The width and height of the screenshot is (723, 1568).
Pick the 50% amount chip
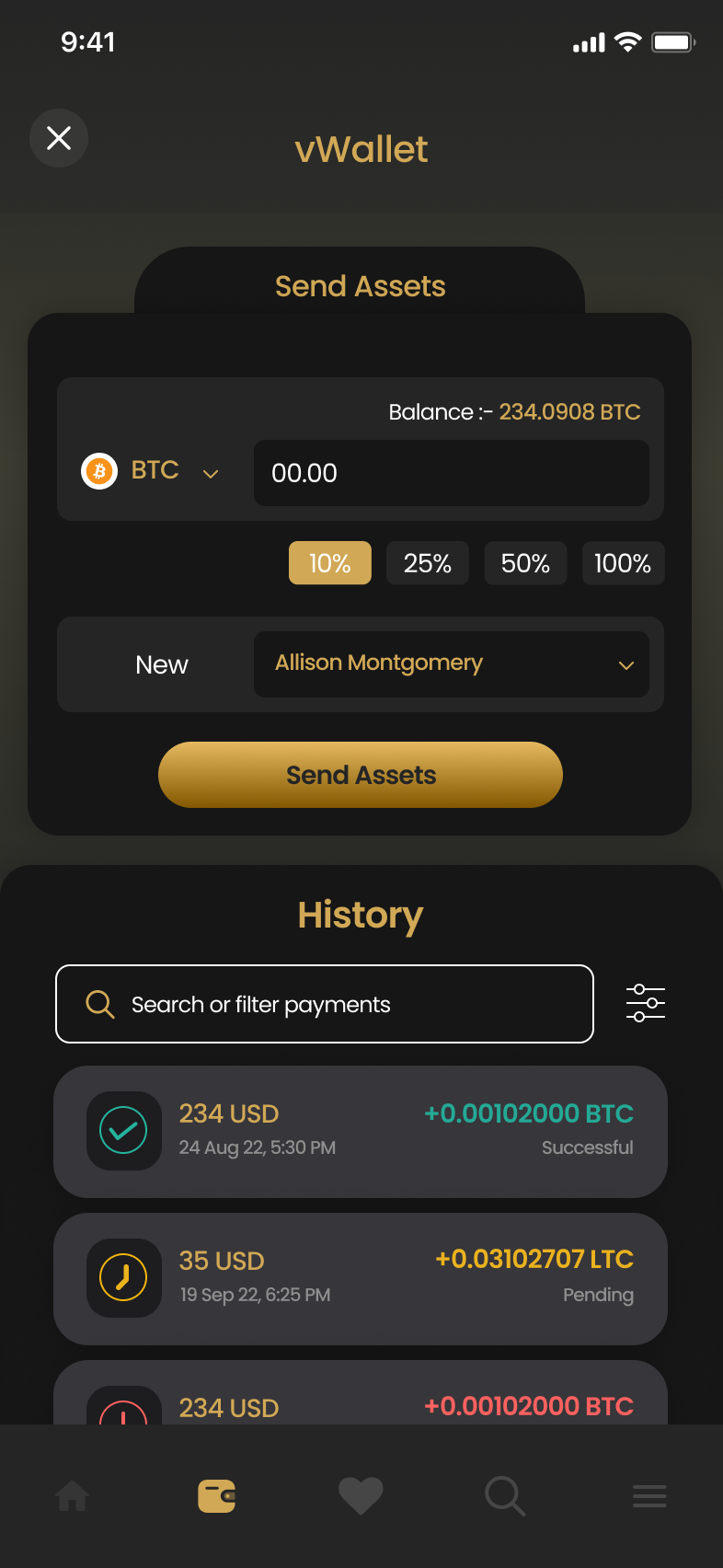coord(525,563)
